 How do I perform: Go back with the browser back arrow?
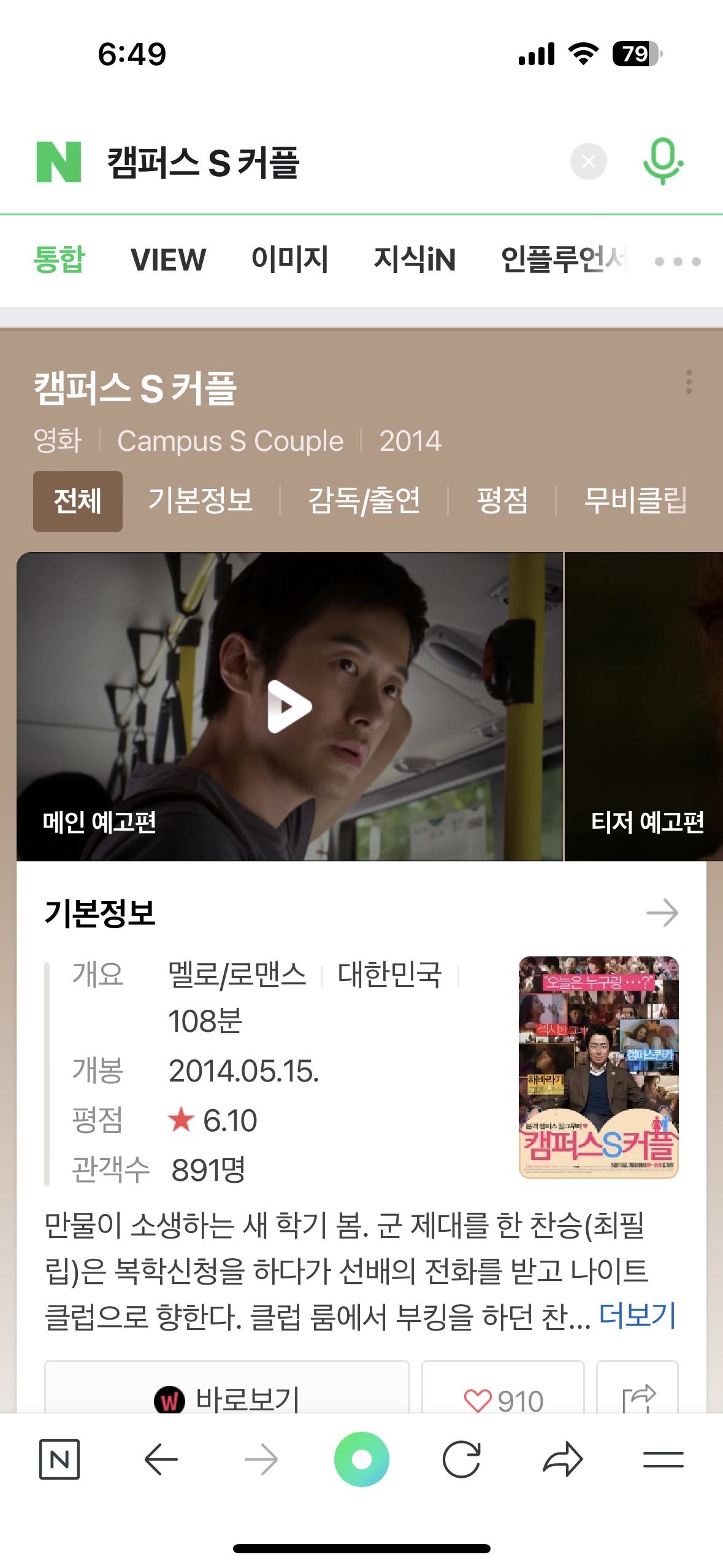pyautogui.click(x=161, y=1459)
